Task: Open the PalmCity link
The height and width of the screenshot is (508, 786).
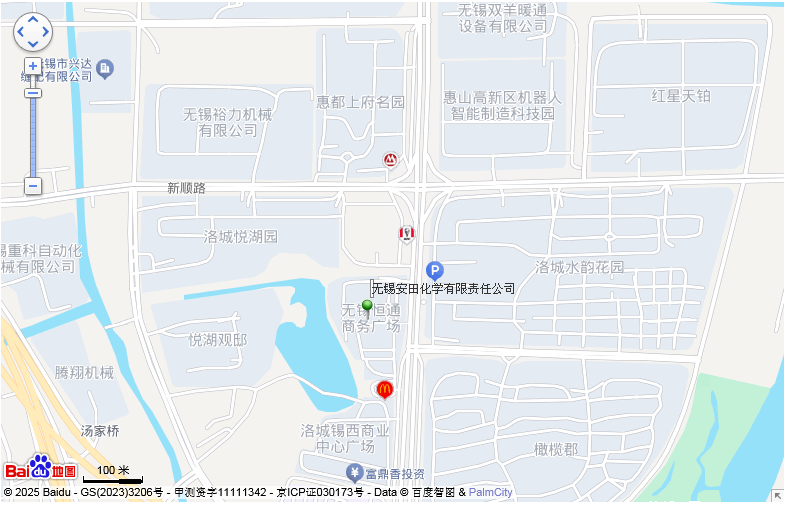Action: tap(490, 492)
